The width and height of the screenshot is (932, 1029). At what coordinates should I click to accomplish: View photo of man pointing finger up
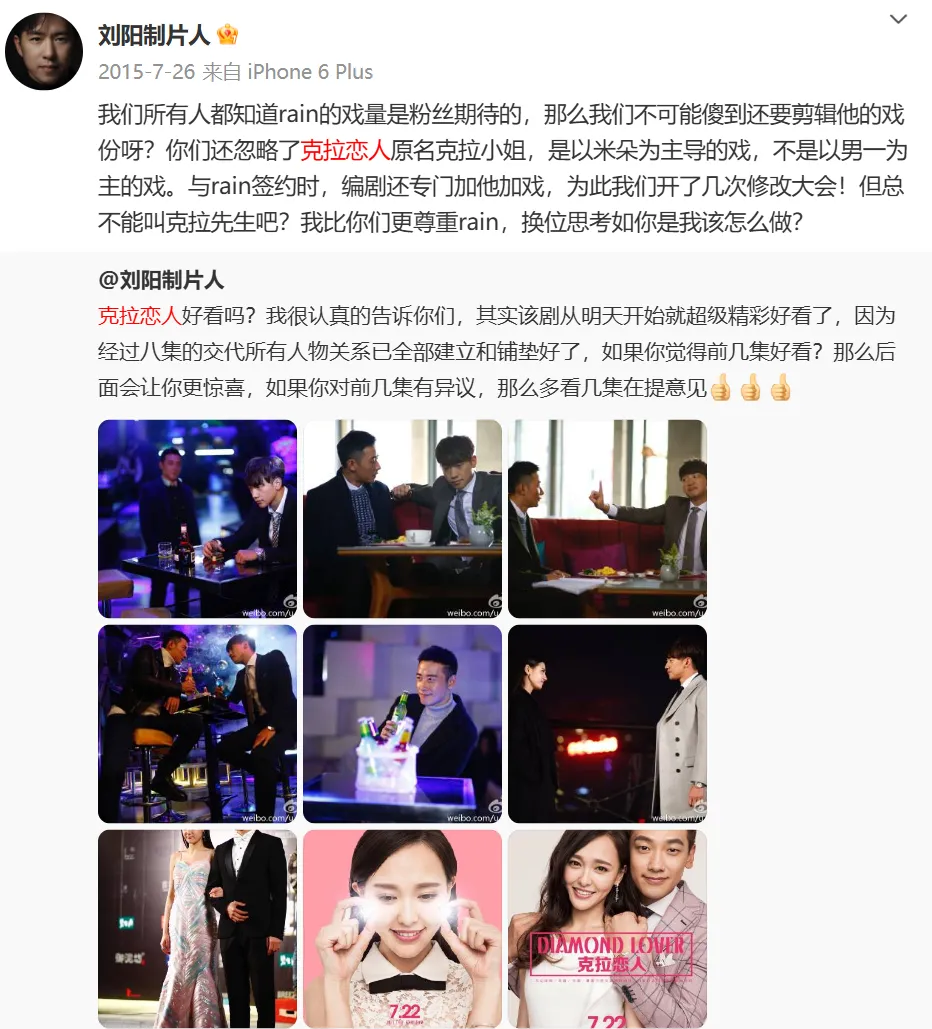[x=607, y=518]
